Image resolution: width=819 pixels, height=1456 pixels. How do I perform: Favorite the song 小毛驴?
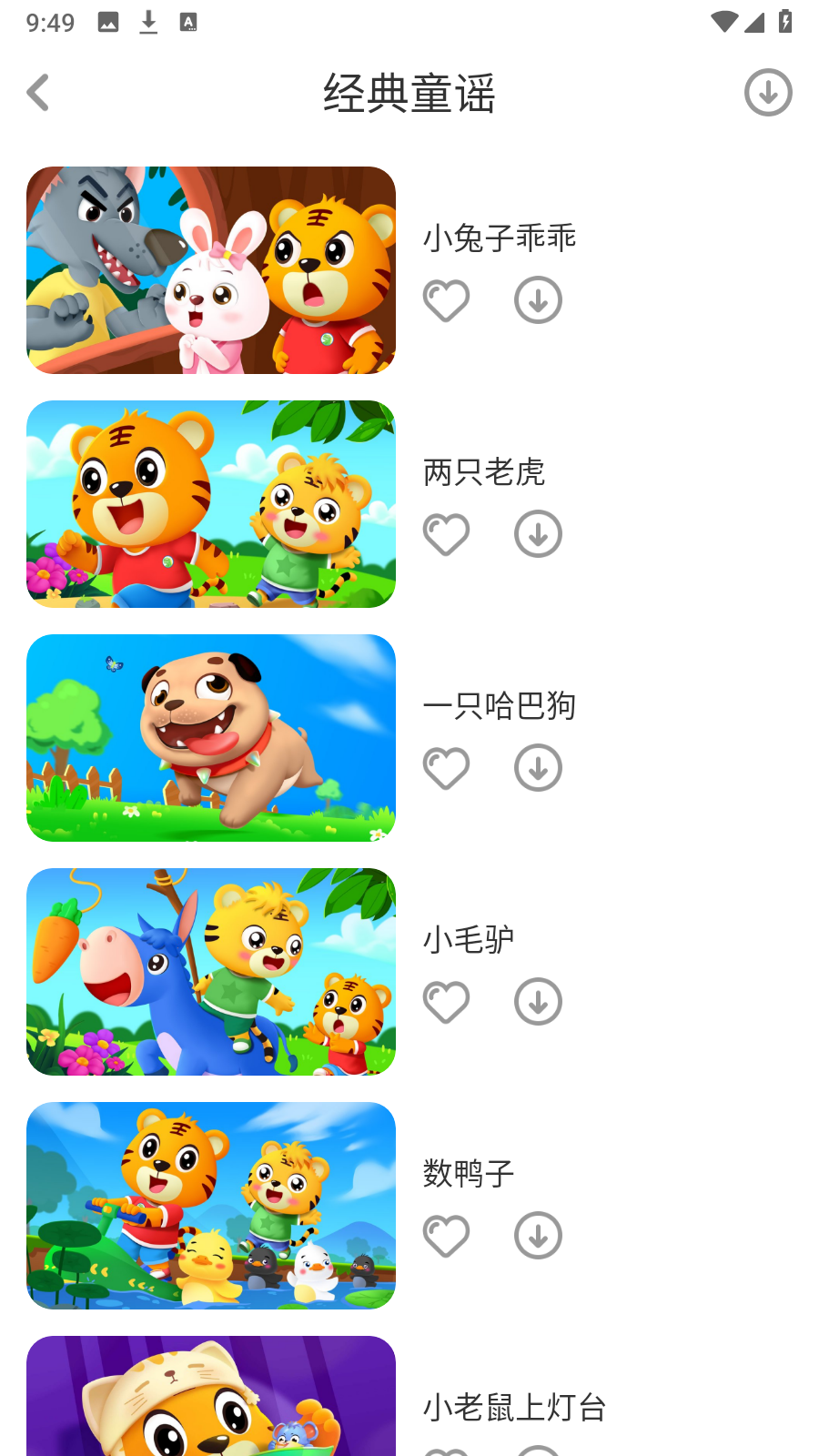(x=446, y=1002)
